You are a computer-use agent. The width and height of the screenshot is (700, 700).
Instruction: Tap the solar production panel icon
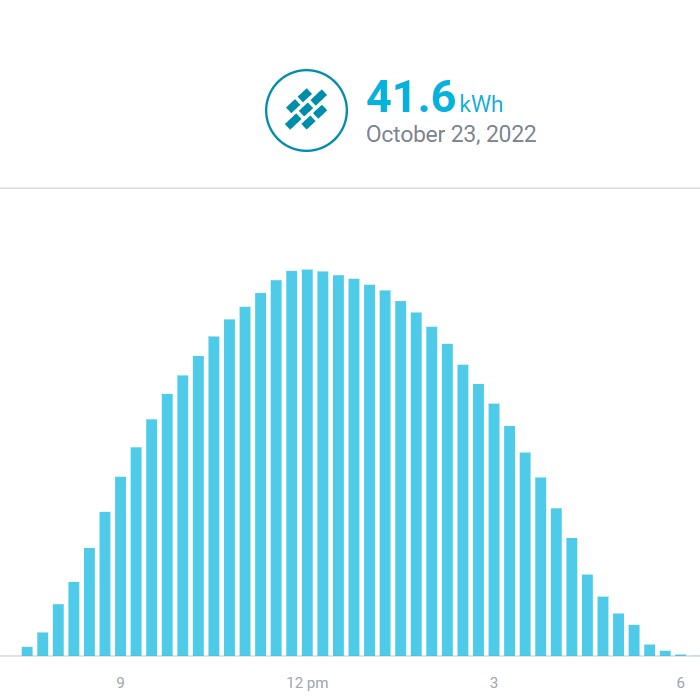(306, 110)
